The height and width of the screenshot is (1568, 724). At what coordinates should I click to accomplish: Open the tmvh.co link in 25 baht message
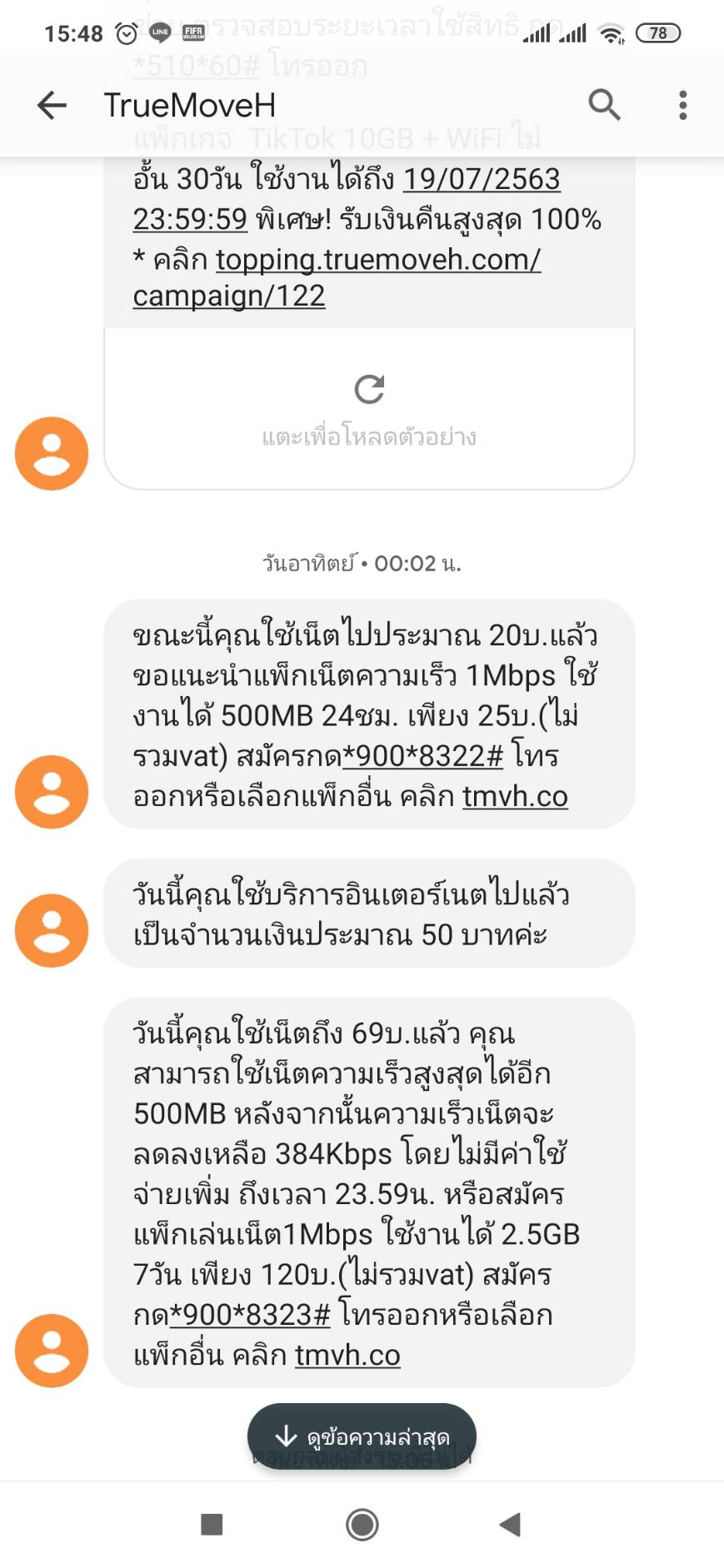515,796
